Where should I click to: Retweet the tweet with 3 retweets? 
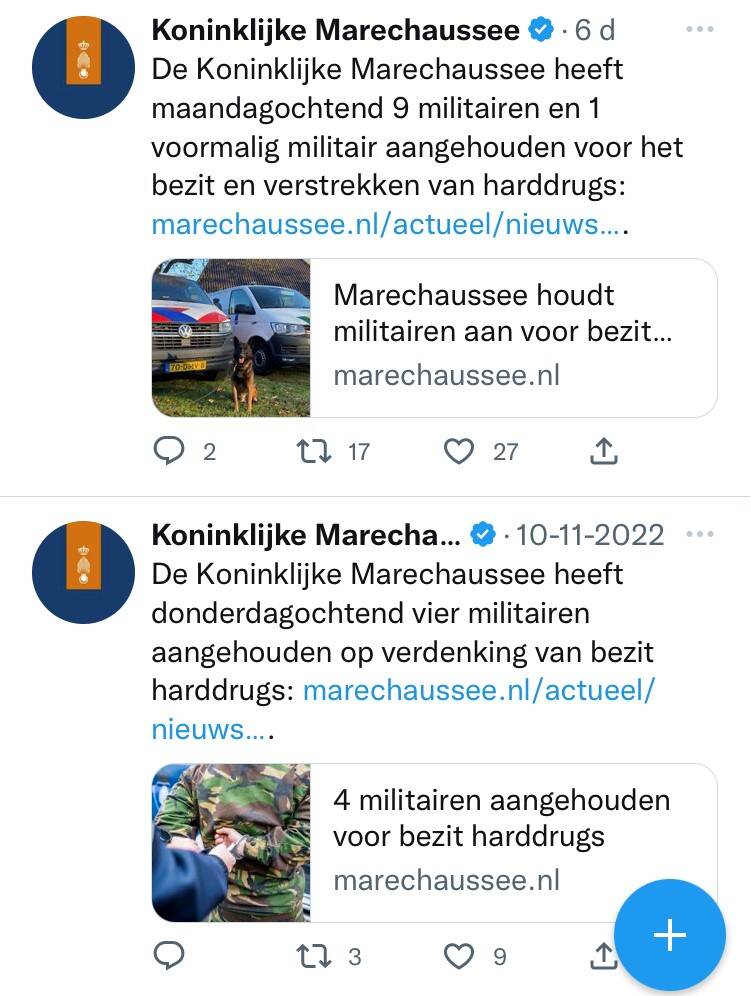[x=314, y=957]
